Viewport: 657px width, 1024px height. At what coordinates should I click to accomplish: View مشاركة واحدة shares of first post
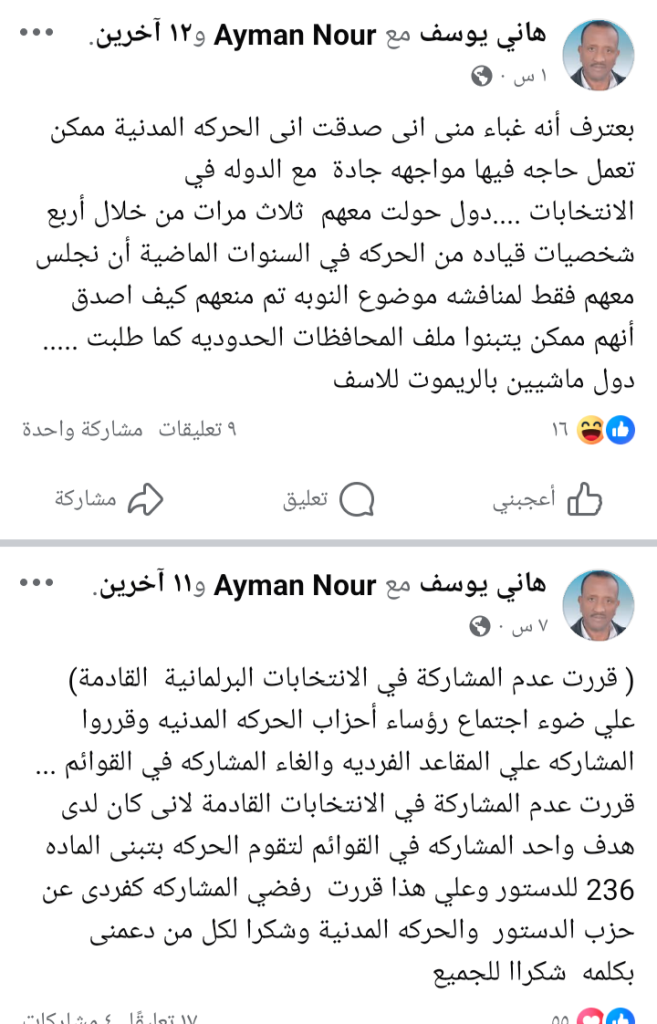(x=77, y=431)
